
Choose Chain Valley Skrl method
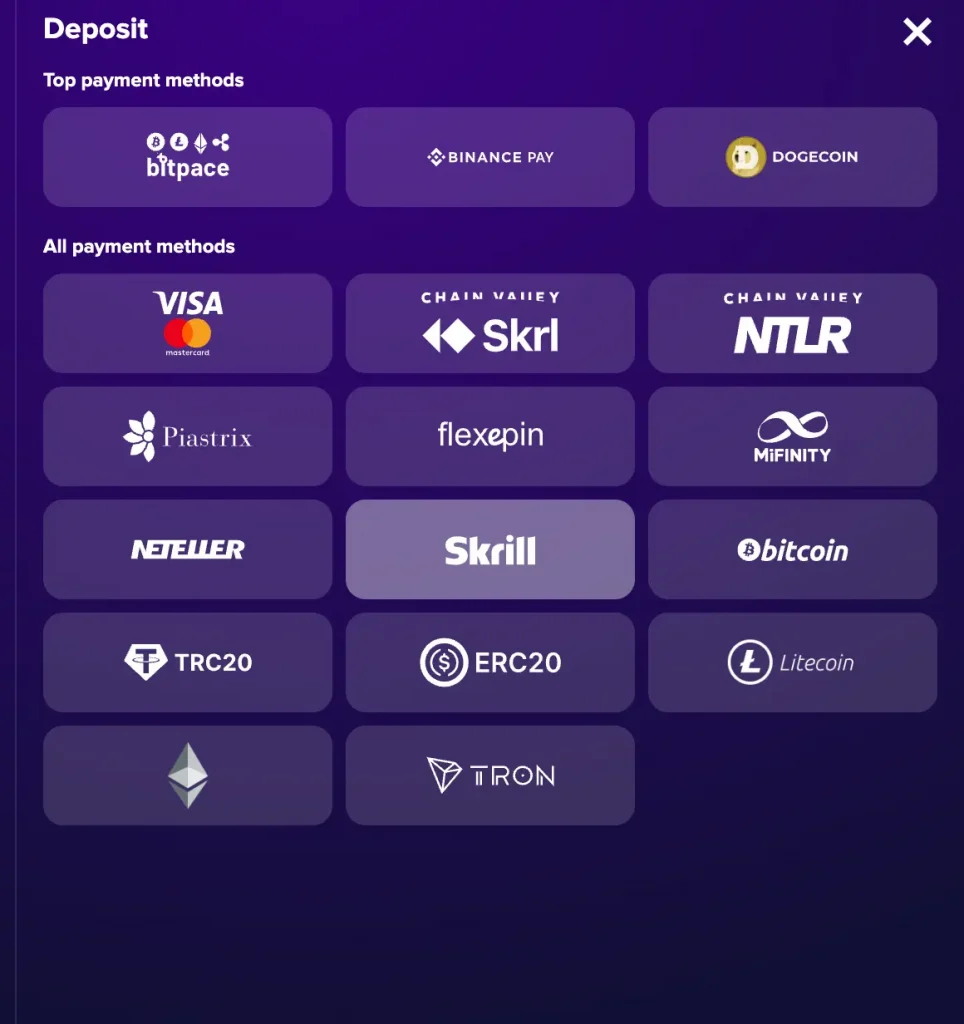[x=489, y=323]
